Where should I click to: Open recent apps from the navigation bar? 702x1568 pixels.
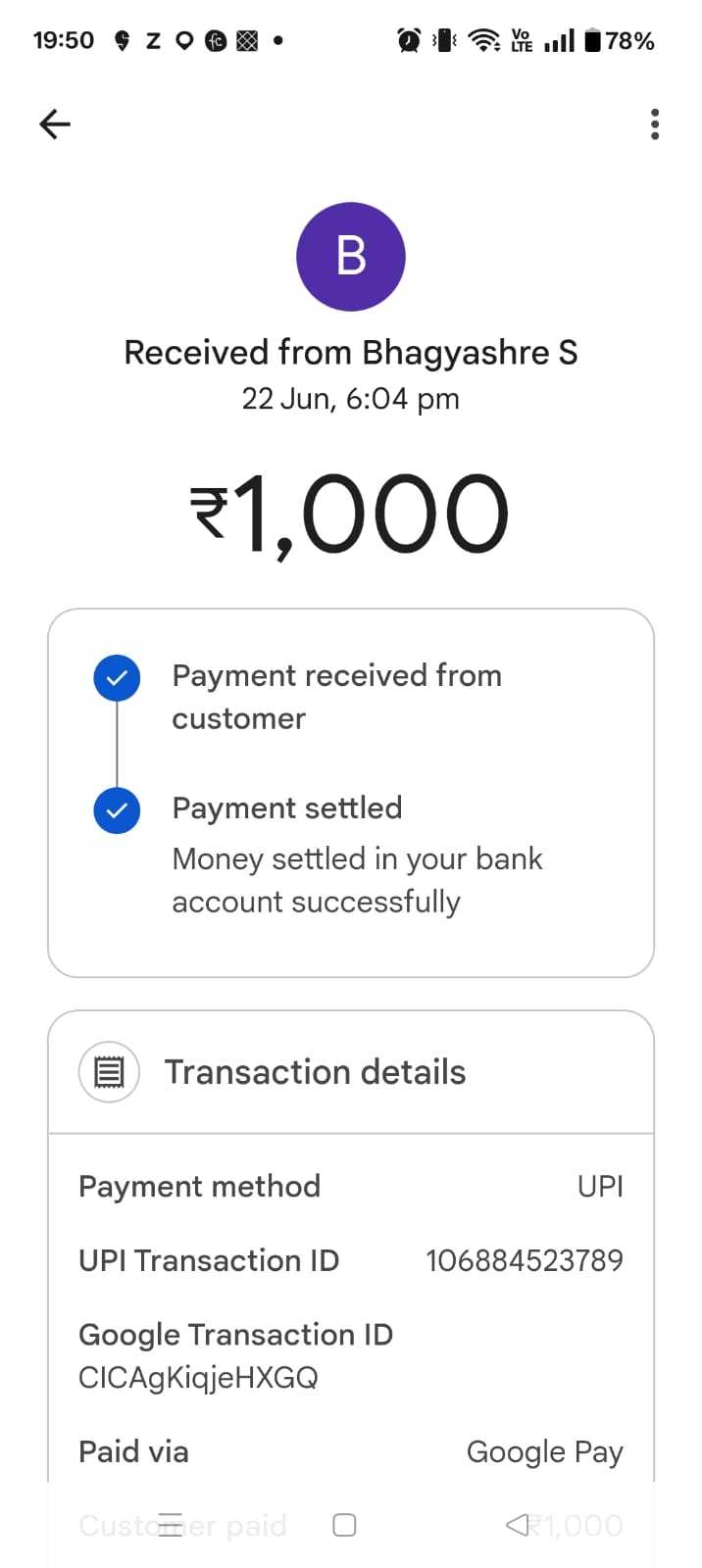point(171,1525)
